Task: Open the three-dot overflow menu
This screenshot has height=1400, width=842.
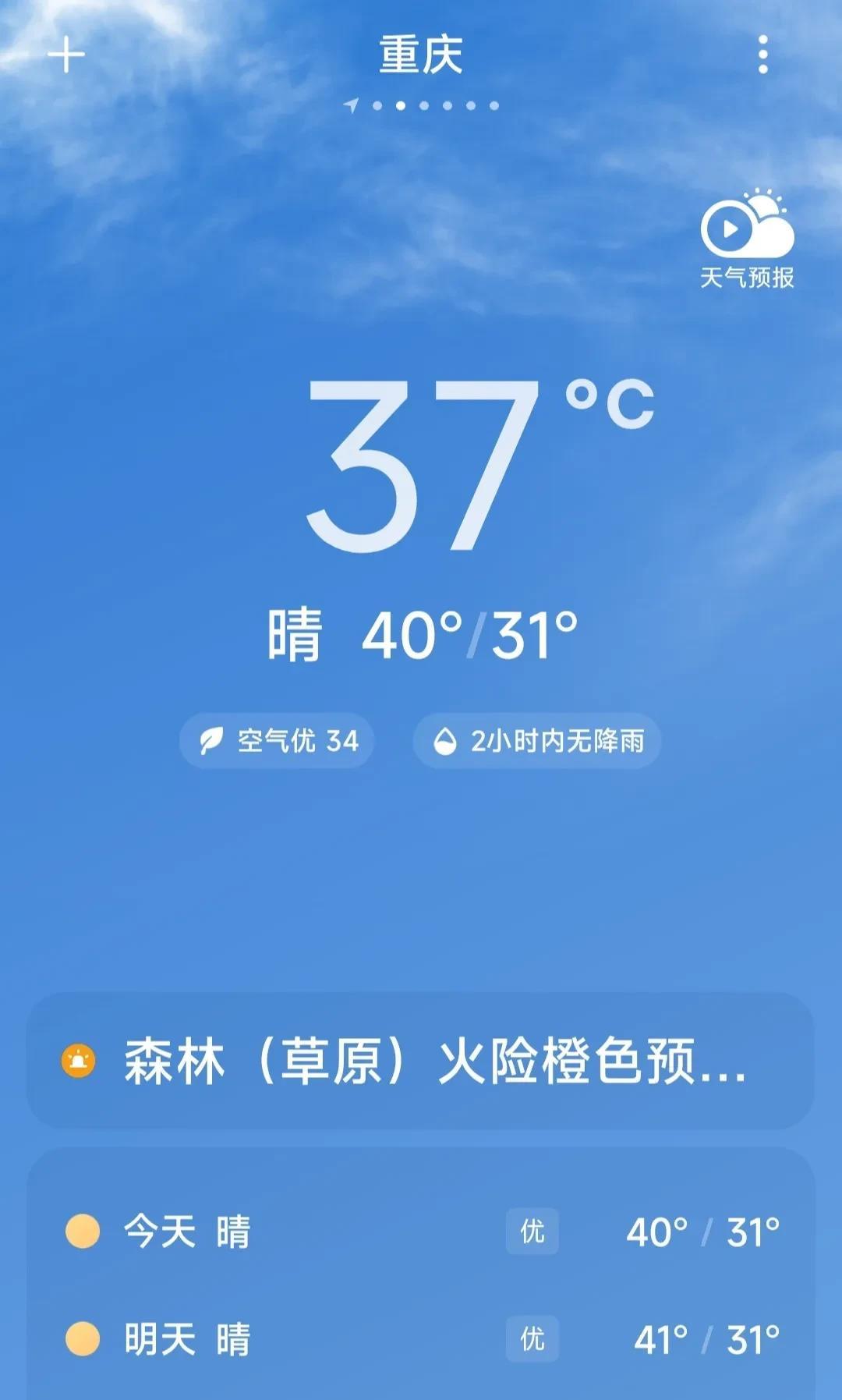Action: click(762, 55)
